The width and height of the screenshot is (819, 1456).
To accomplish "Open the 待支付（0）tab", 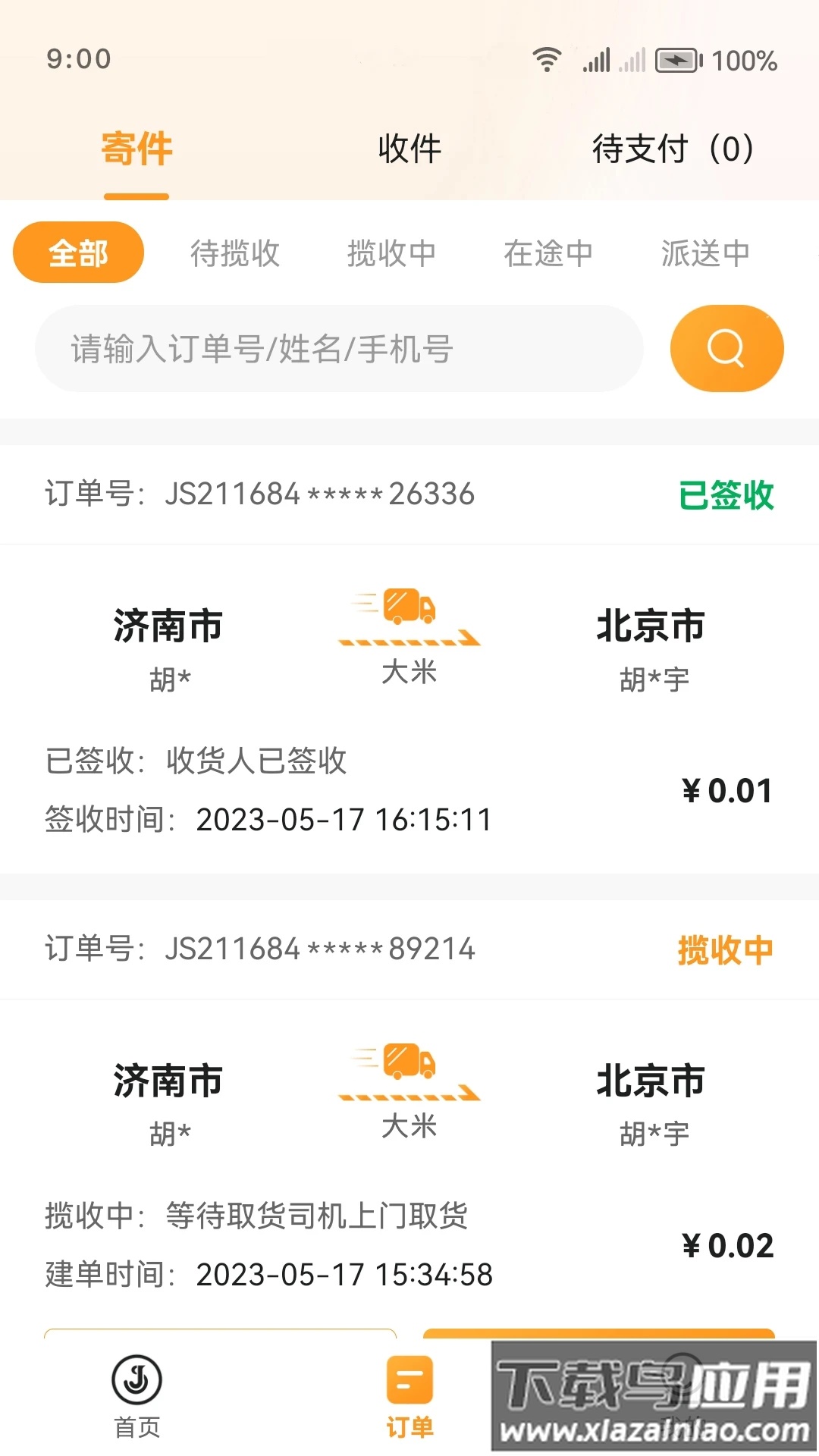I will coord(672,149).
